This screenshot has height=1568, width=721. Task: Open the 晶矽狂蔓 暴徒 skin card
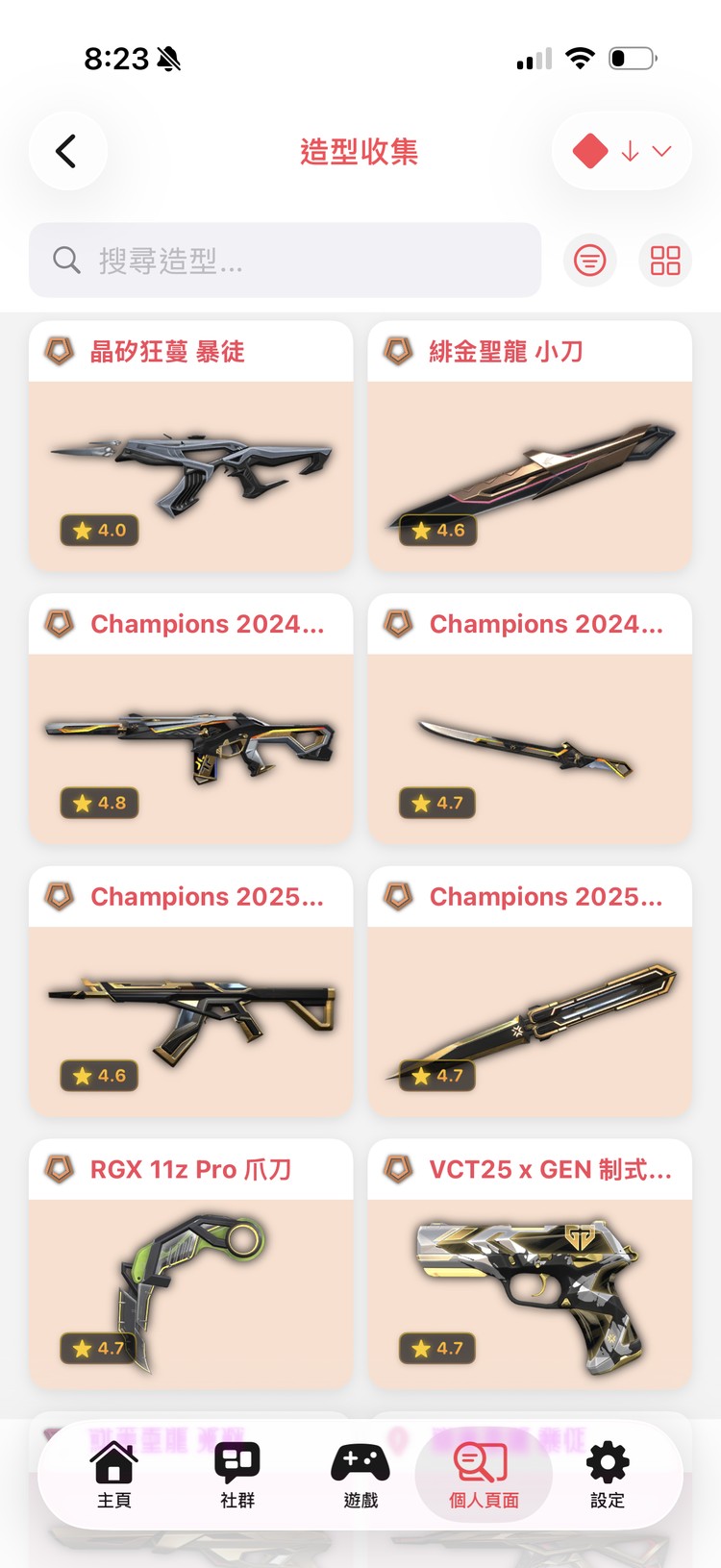[191, 446]
